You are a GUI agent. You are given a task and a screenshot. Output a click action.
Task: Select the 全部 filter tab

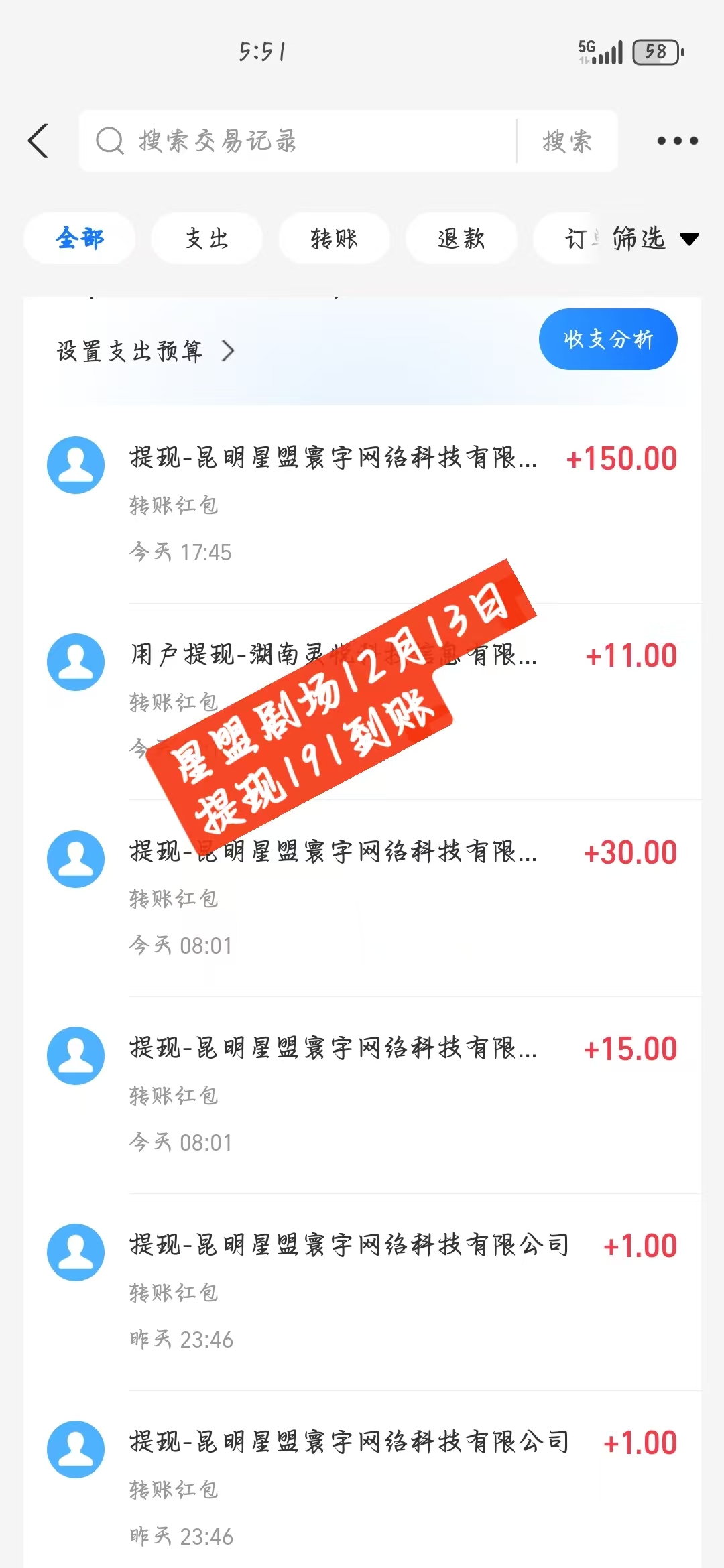[x=78, y=239]
